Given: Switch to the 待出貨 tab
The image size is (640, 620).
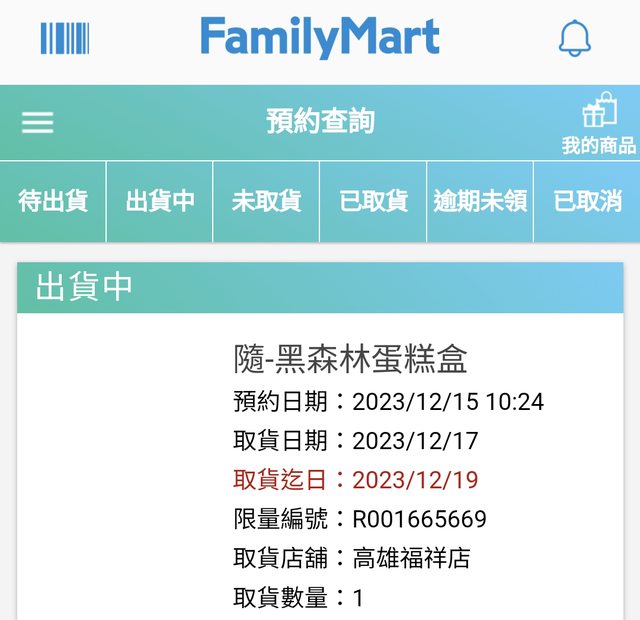Looking at the screenshot, I should pyautogui.click(x=53, y=201).
